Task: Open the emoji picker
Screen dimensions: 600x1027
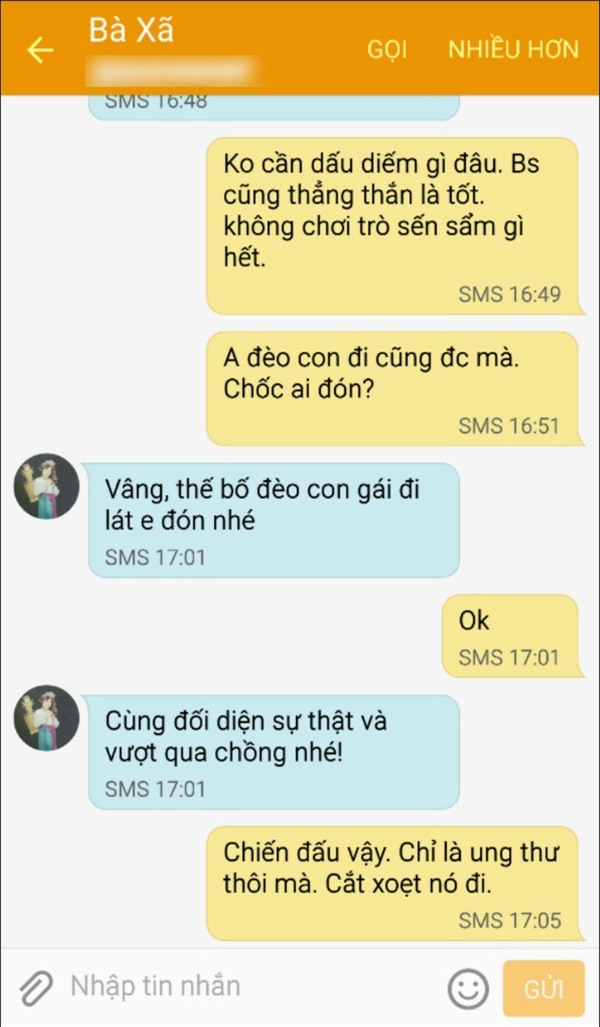Action: (468, 988)
